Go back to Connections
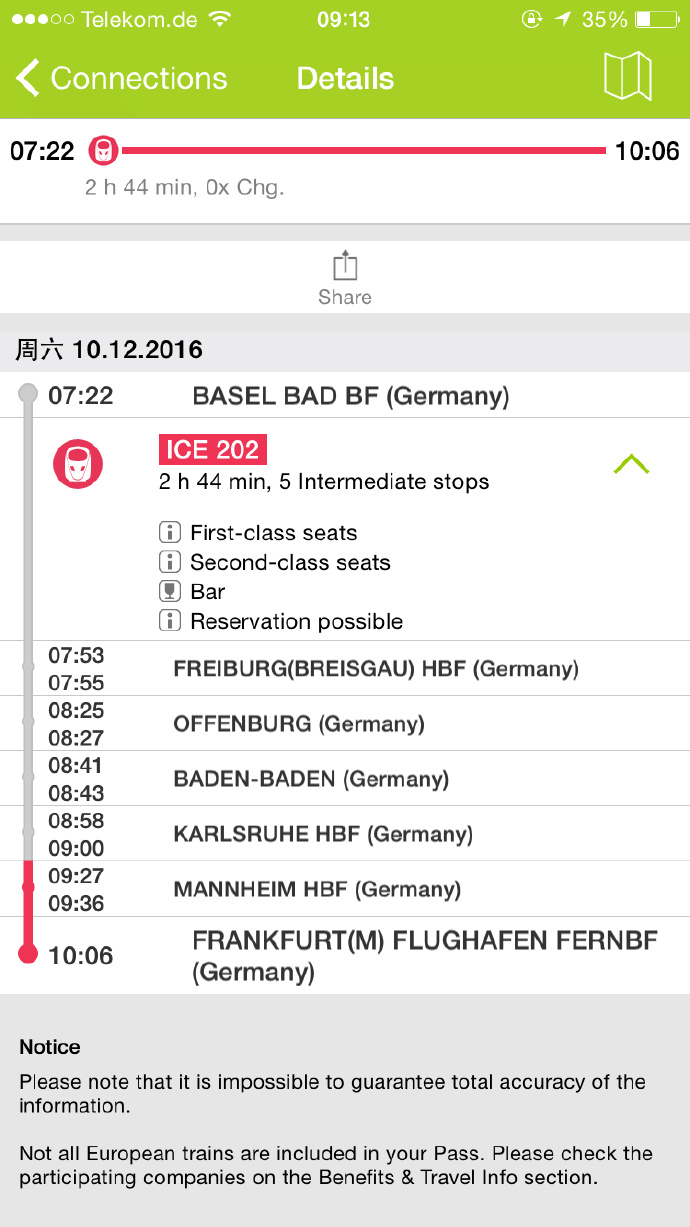The height and width of the screenshot is (1227, 690). coord(122,78)
